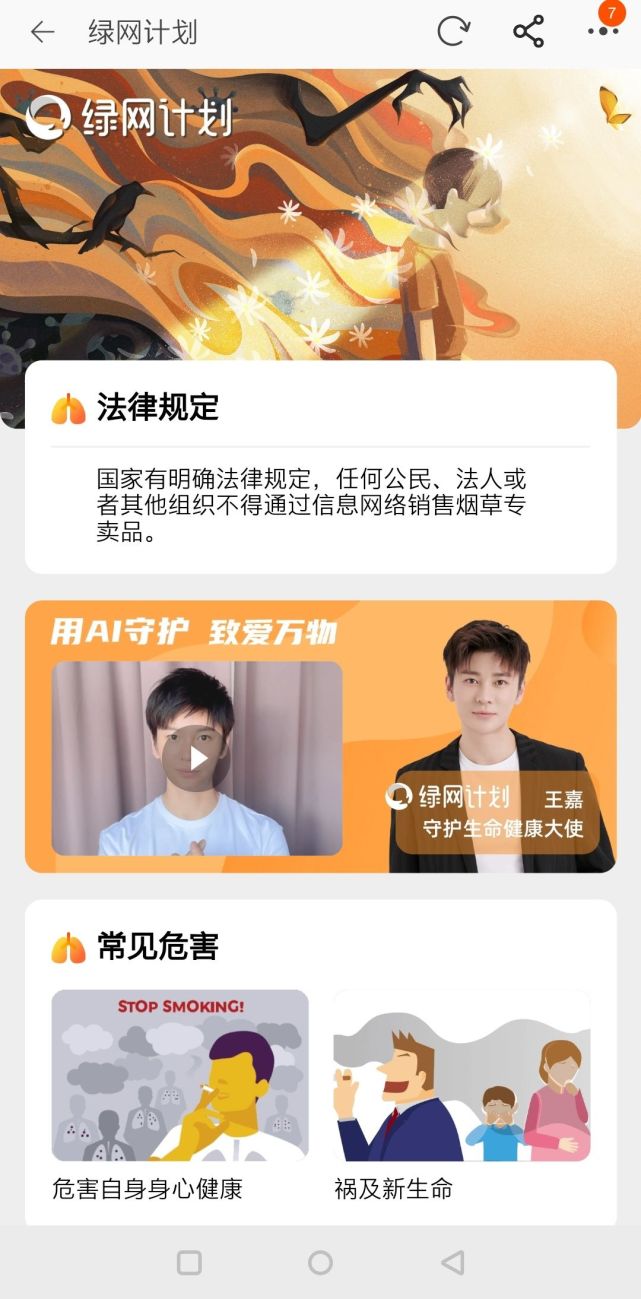
Task: Play the 用AI守护 video
Action: (198, 758)
